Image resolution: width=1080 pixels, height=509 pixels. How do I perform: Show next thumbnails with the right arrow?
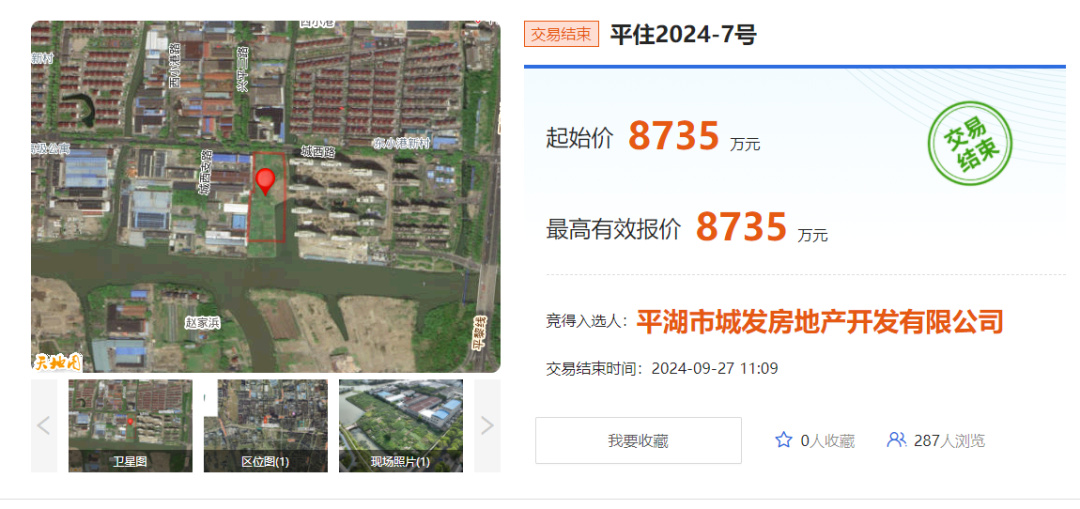[487, 426]
